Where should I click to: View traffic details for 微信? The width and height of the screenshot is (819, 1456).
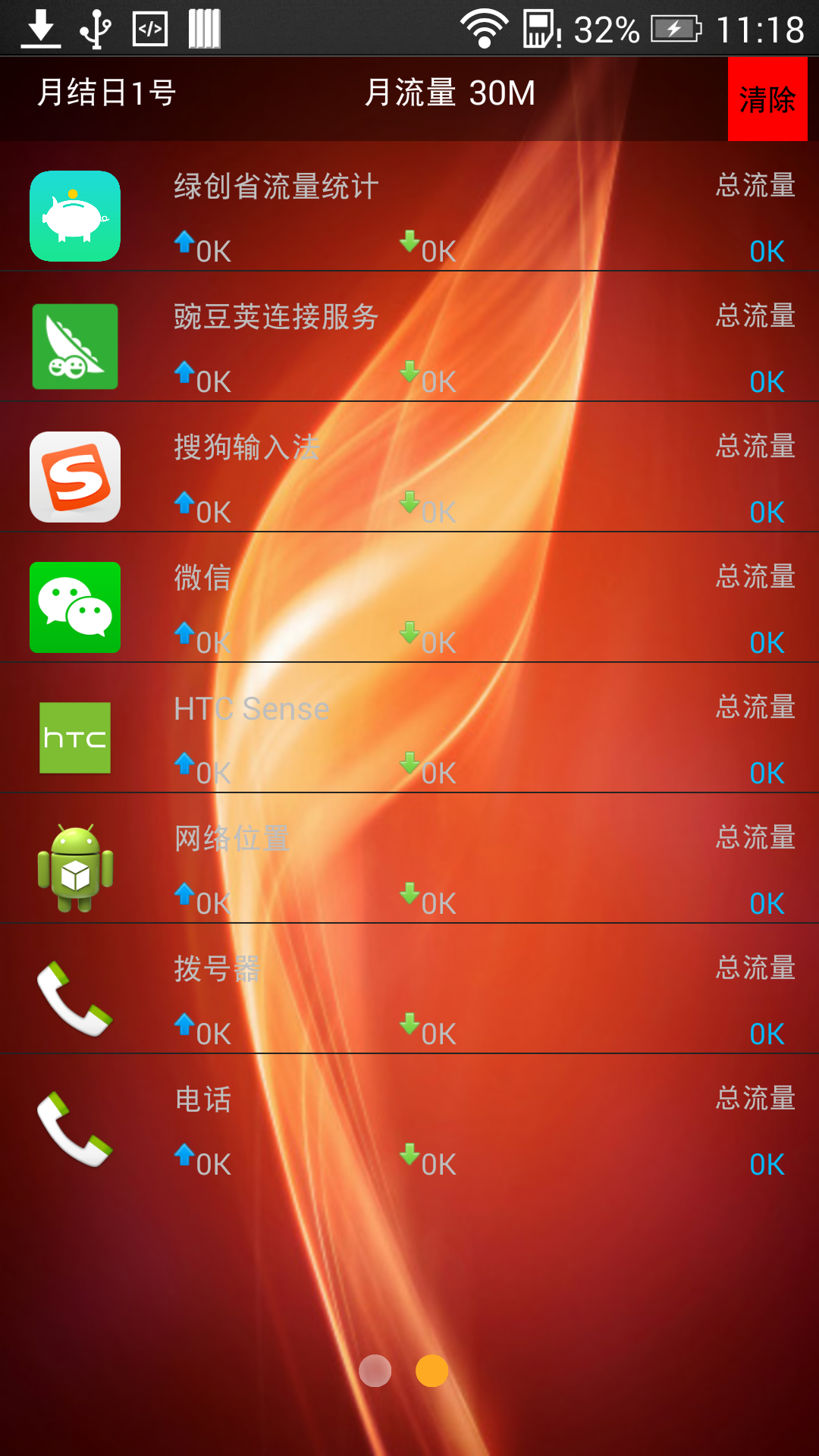coord(409,607)
